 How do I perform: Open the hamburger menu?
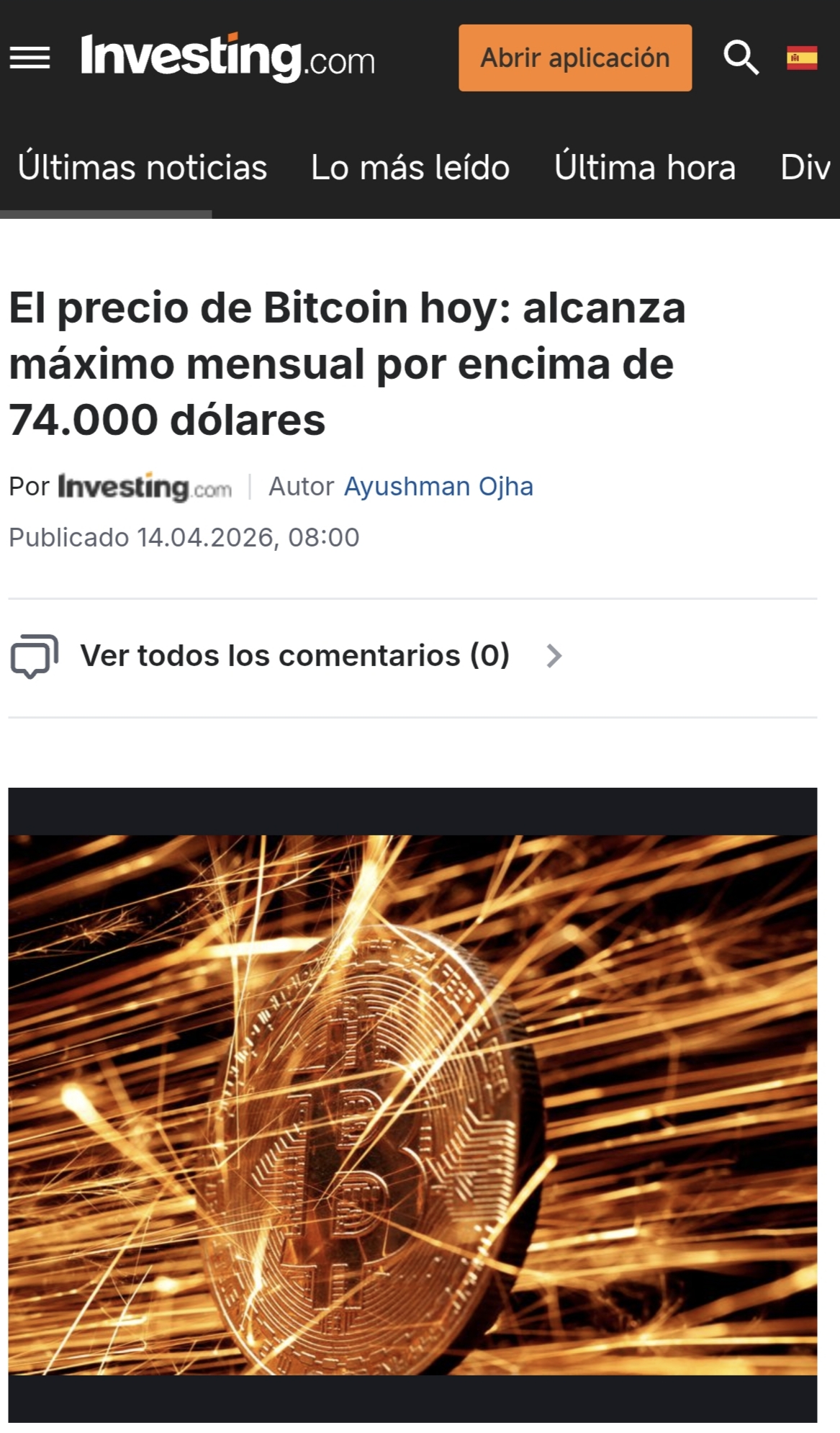[30, 58]
